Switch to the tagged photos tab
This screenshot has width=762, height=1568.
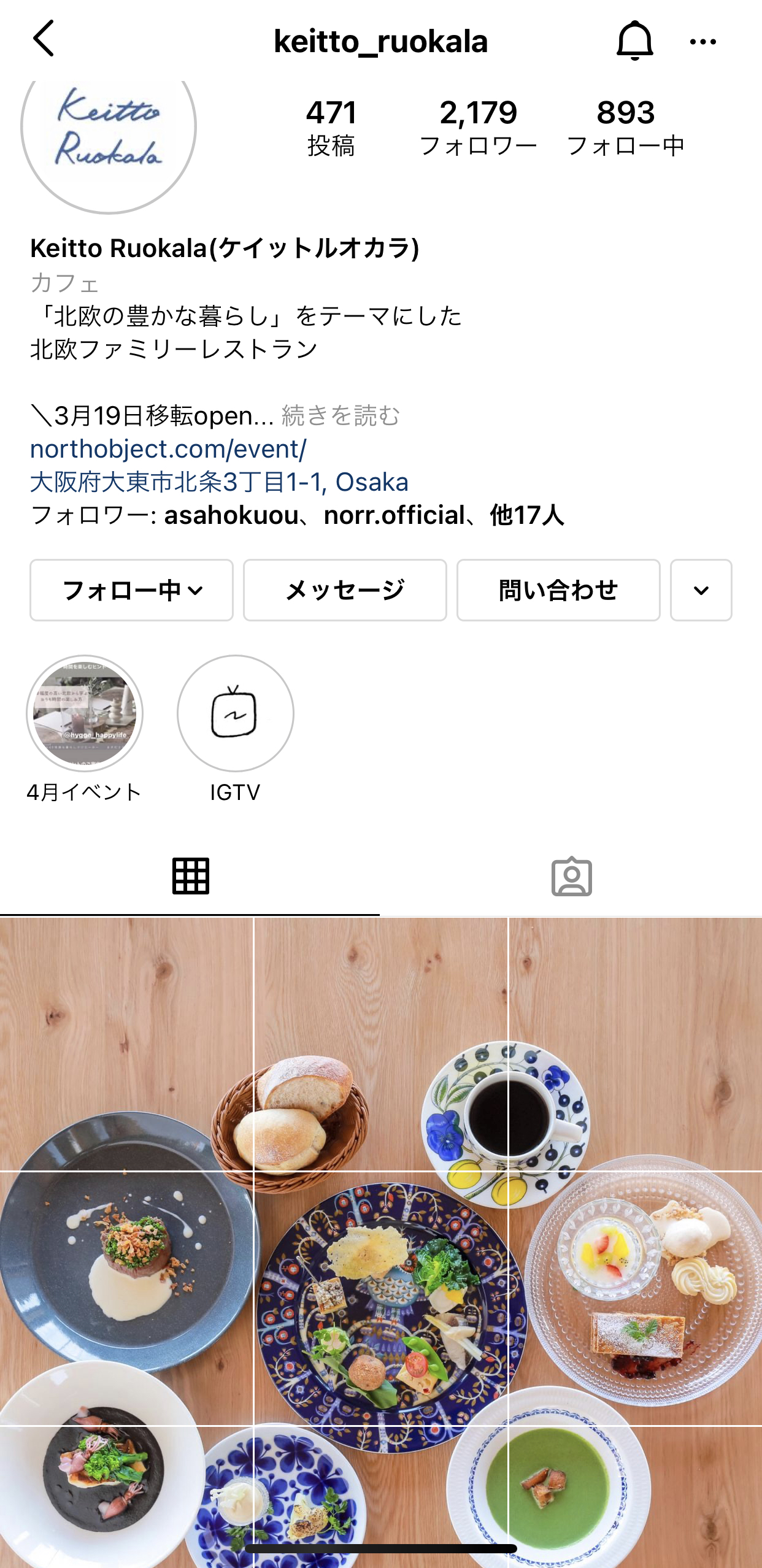pos(571,877)
